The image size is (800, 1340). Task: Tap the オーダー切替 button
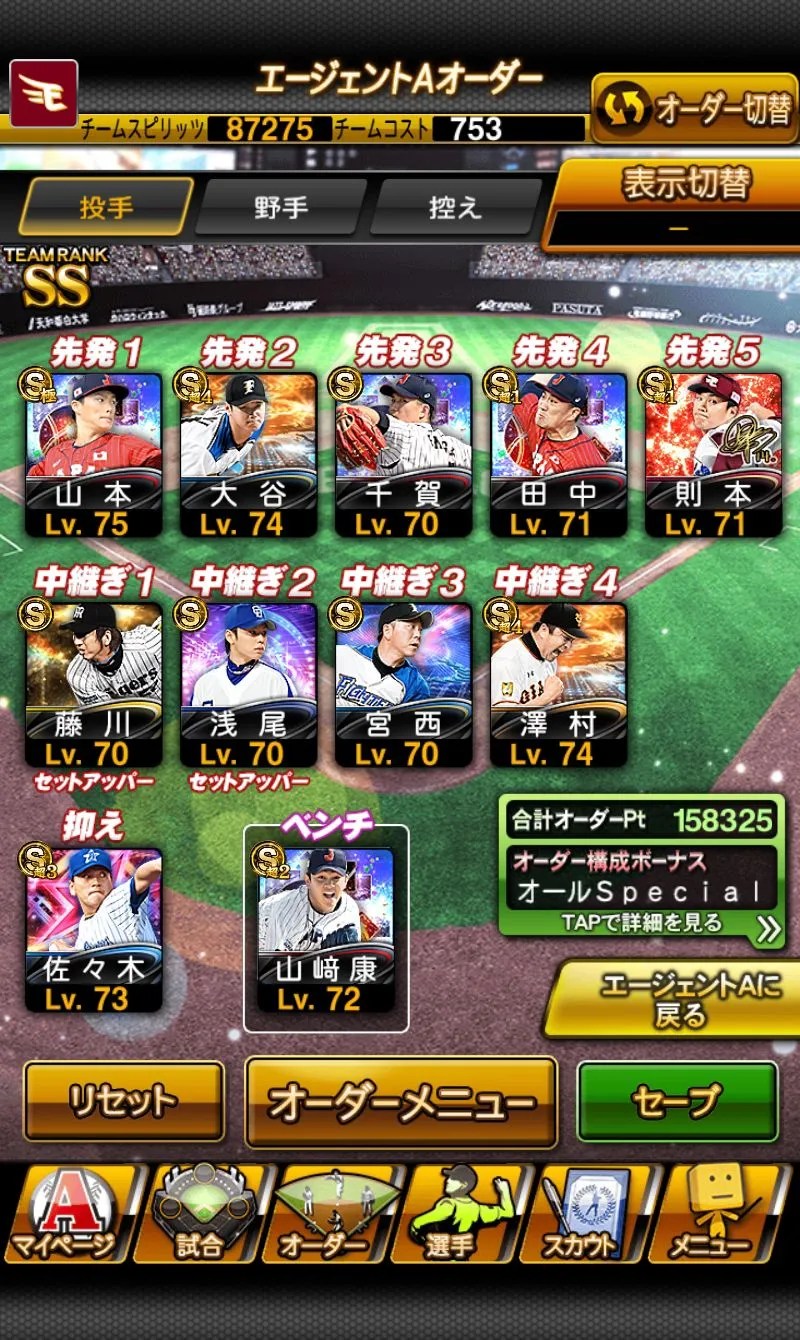(x=693, y=108)
